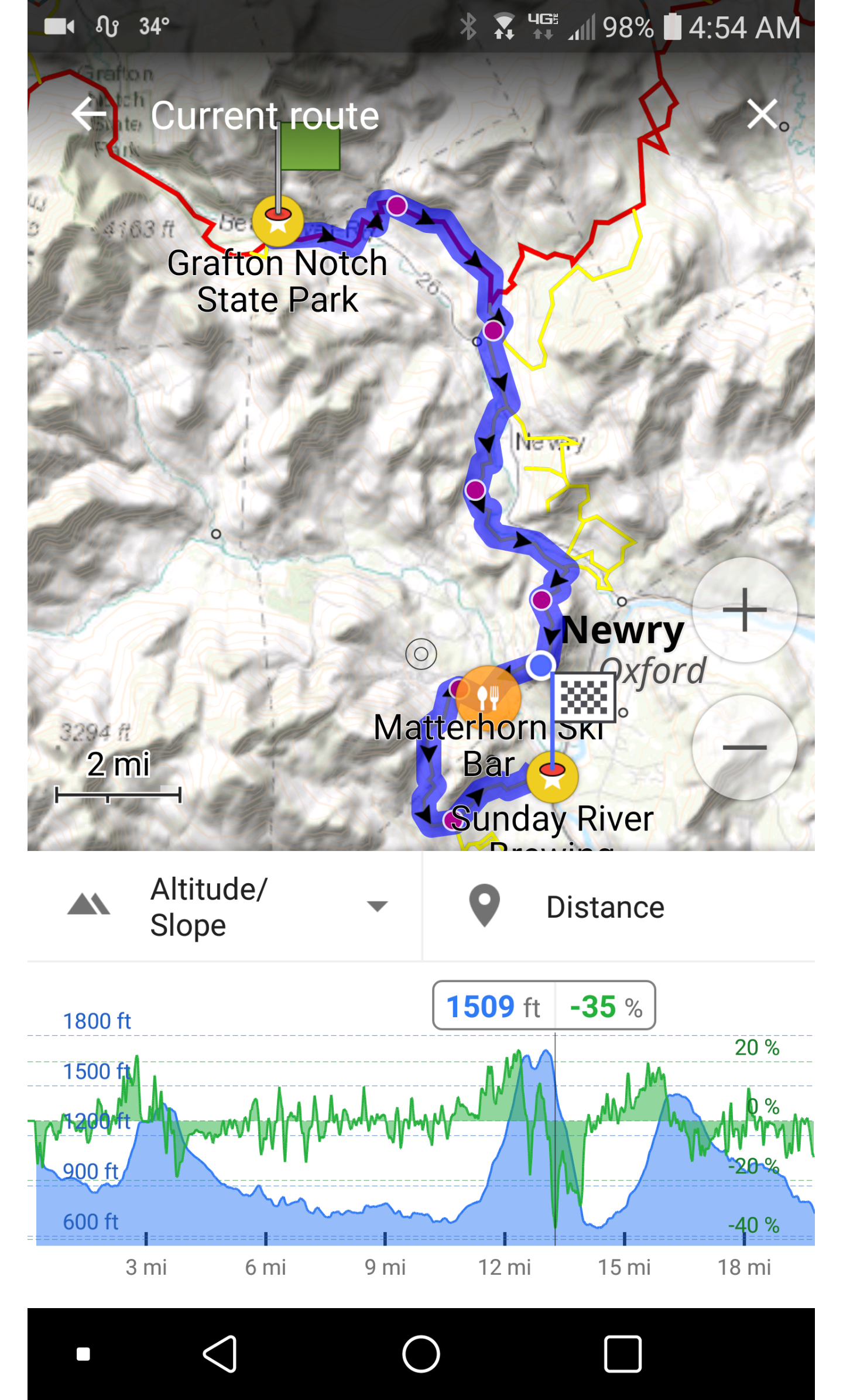This screenshot has height=1400, width=843.
Task: Tap the Sunday River Brewing destination marker
Action: [552, 776]
